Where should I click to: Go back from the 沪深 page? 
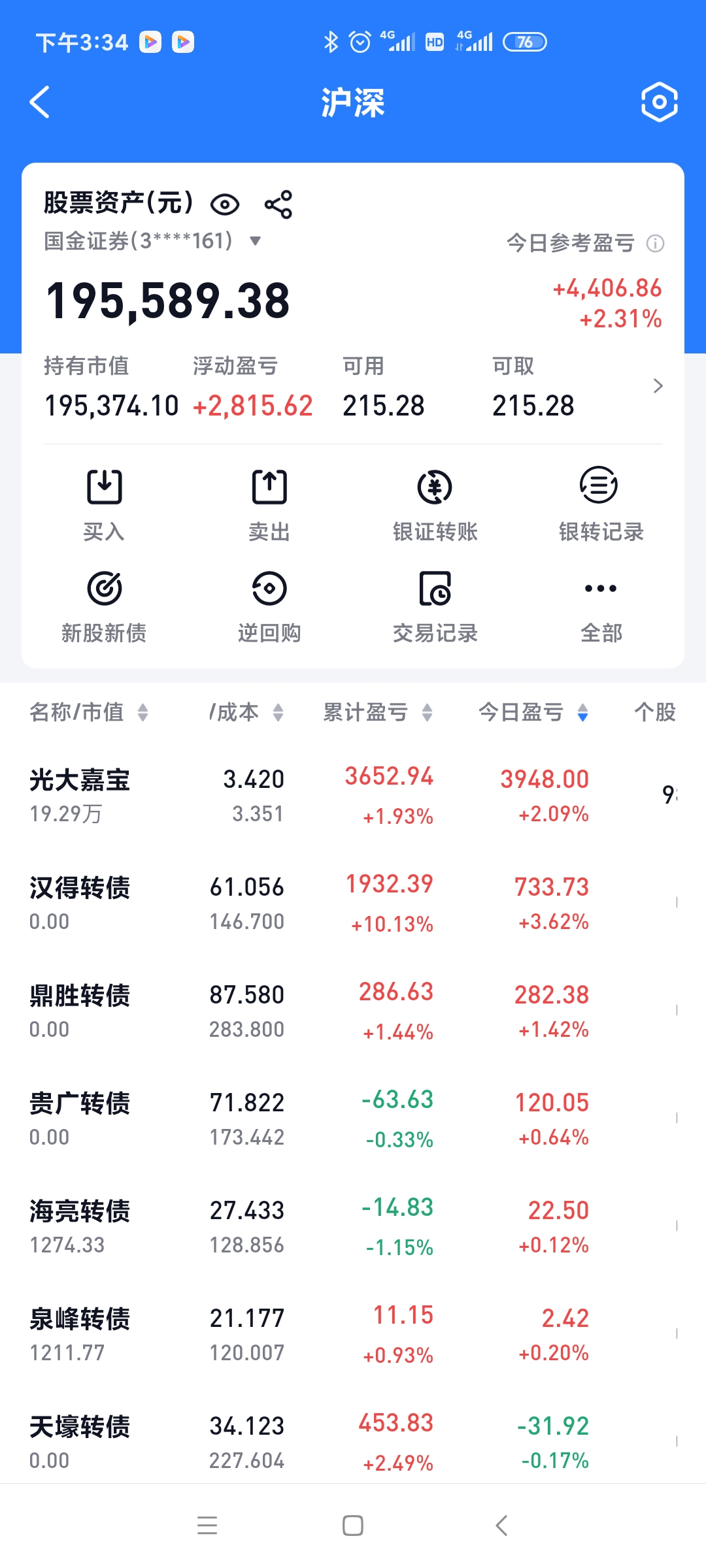(x=40, y=103)
